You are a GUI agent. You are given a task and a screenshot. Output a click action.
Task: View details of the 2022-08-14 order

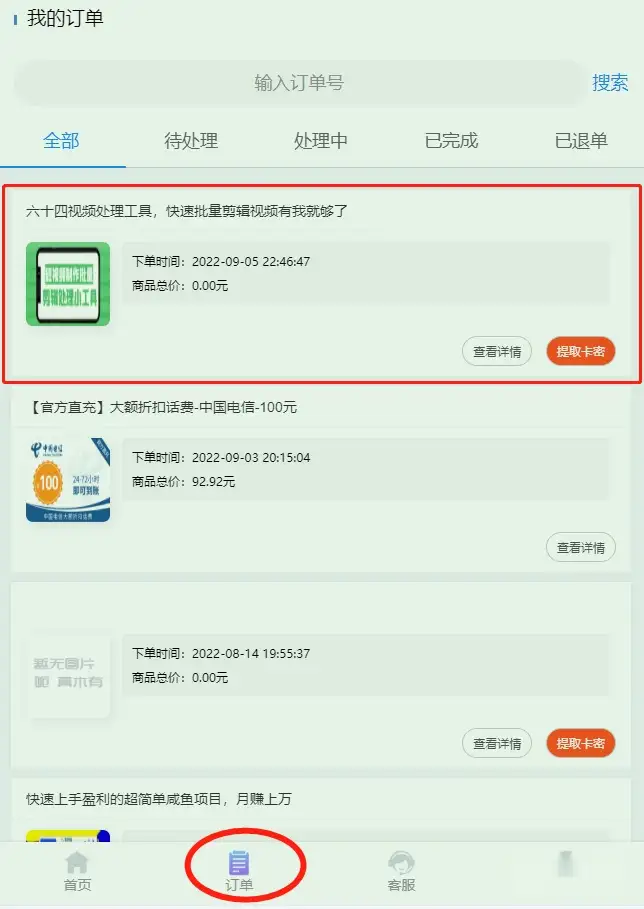click(497, 744)
